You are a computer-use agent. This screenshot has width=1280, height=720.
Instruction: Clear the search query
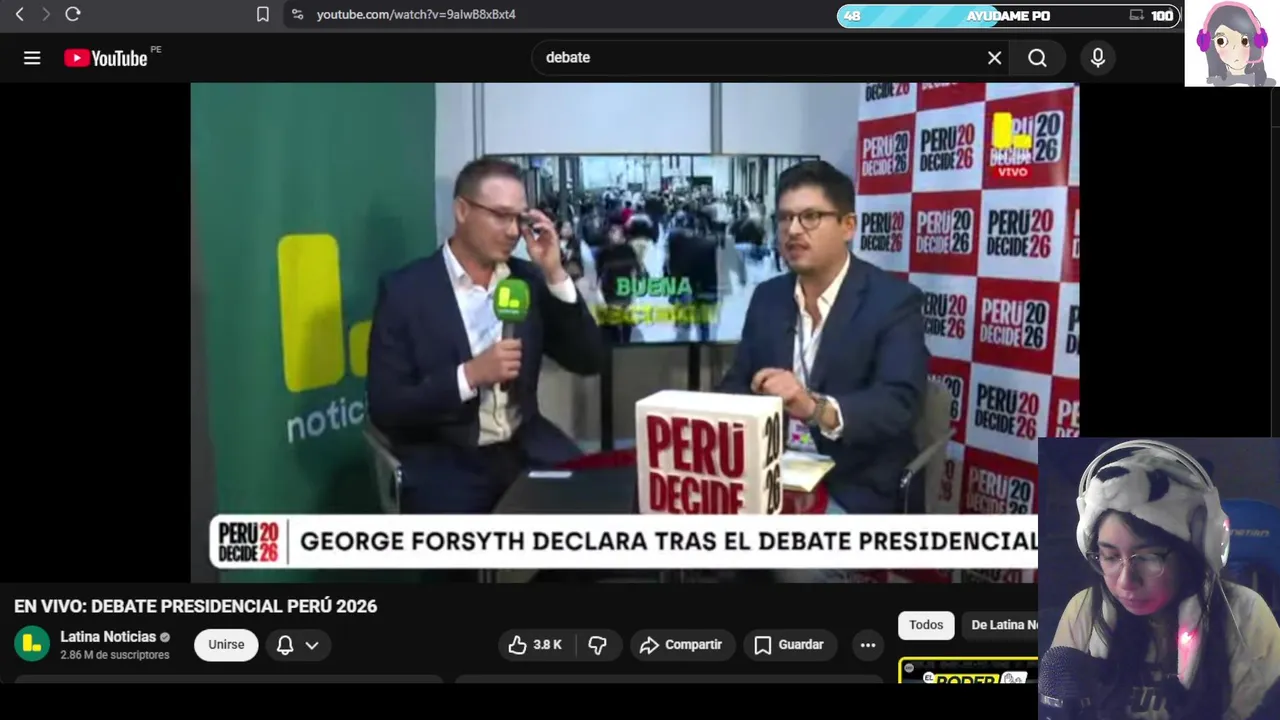pyautogui.click(x=994, y=58)
